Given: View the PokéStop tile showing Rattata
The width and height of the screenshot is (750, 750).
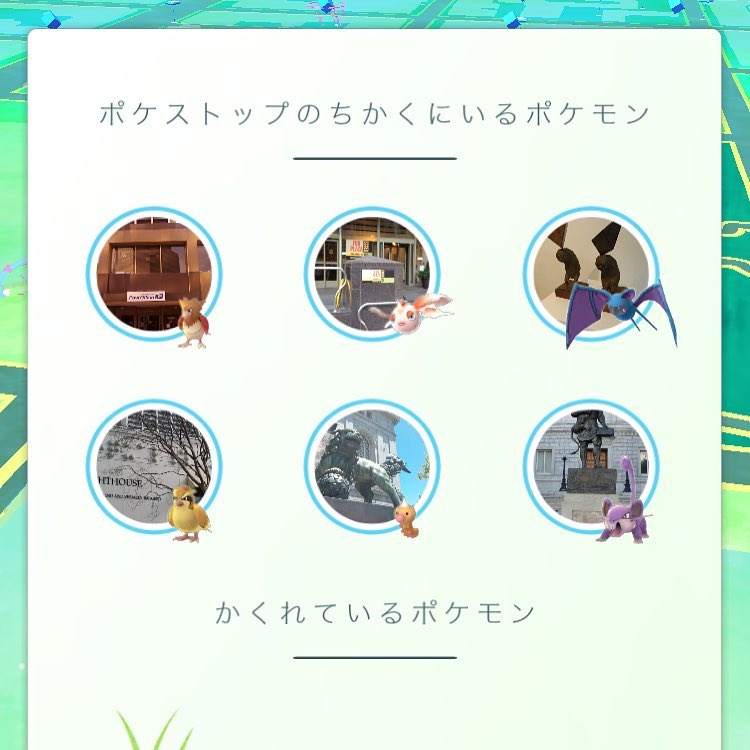Looking at the screenshot, I should (x=590, y=467).
